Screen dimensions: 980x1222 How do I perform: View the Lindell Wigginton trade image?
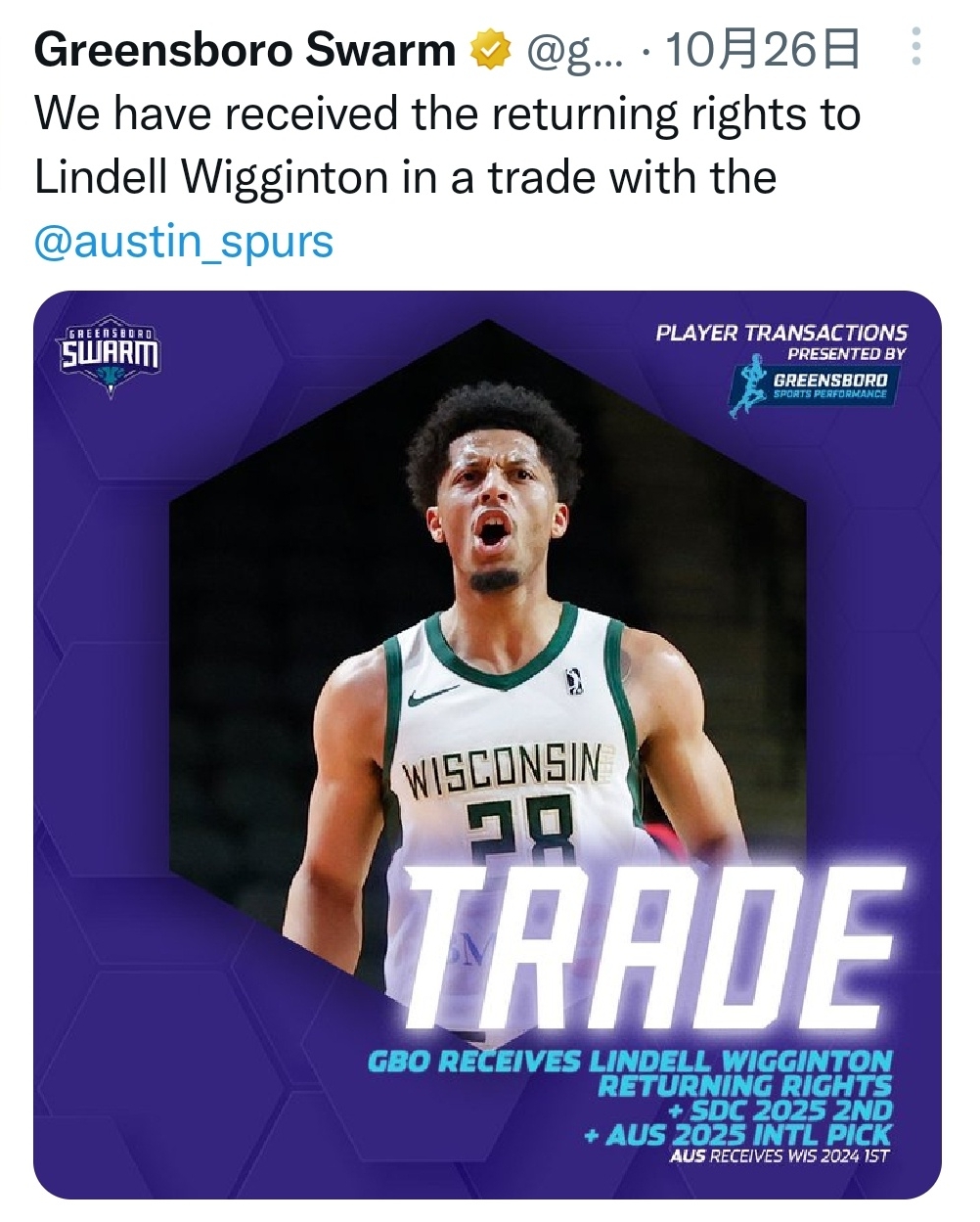[487, 744]
